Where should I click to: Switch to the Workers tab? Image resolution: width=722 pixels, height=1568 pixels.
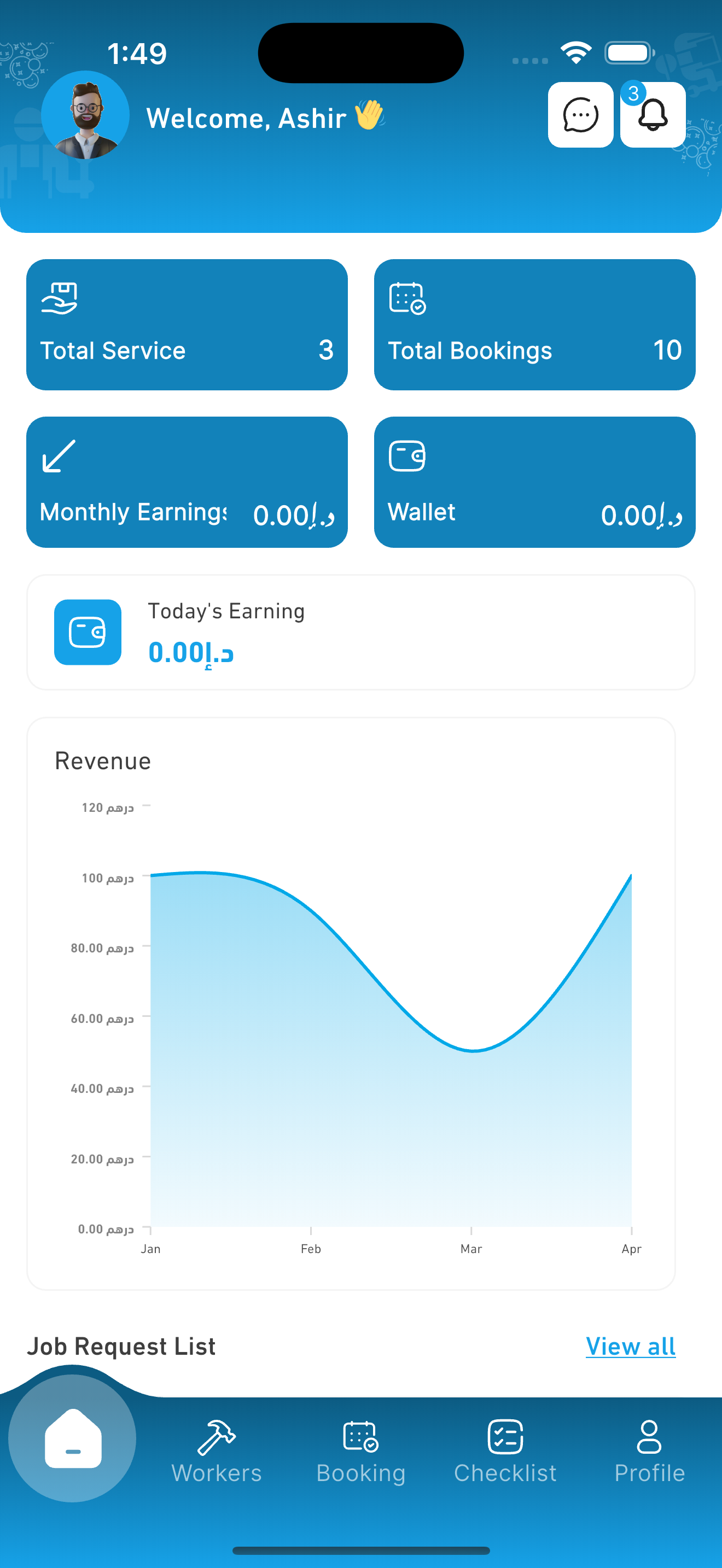pos(217,1452)
